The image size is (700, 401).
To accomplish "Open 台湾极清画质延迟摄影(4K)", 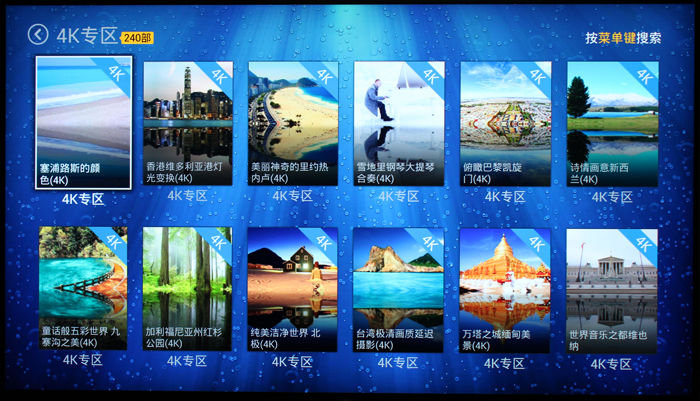I will [x=399, y=288].
